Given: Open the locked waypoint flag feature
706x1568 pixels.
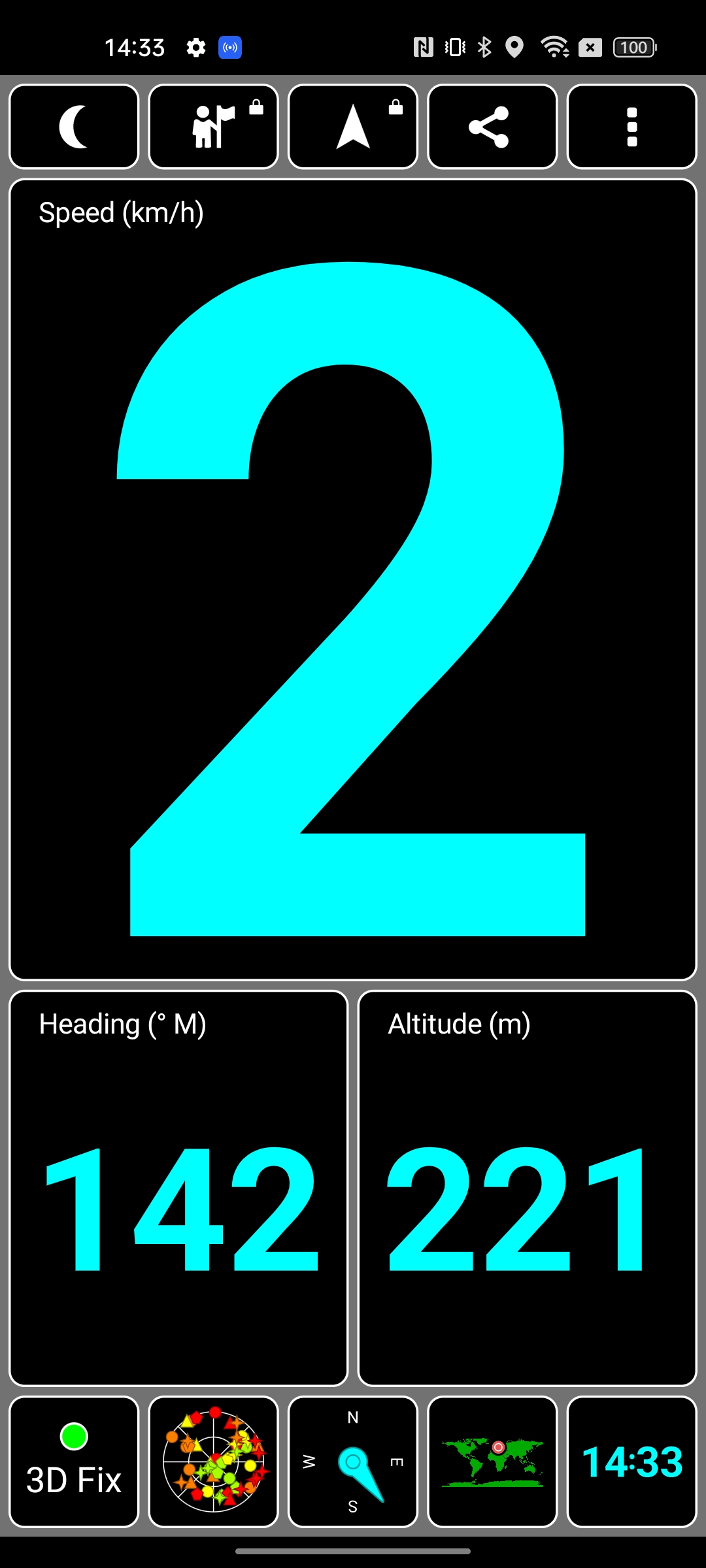Looking at the screenshot, I should coord(214,127).
